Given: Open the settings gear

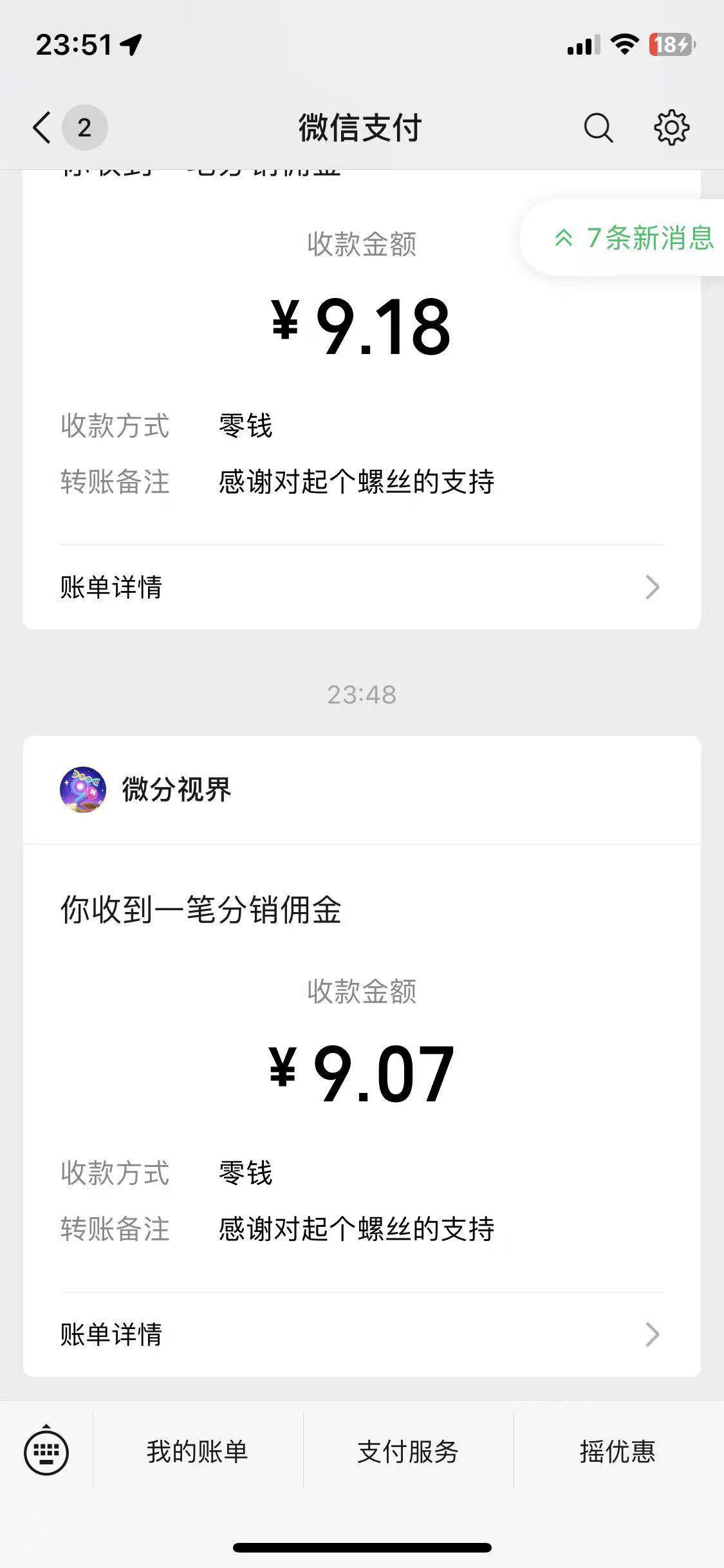Looking at the screenshot, I should [671, 127].
